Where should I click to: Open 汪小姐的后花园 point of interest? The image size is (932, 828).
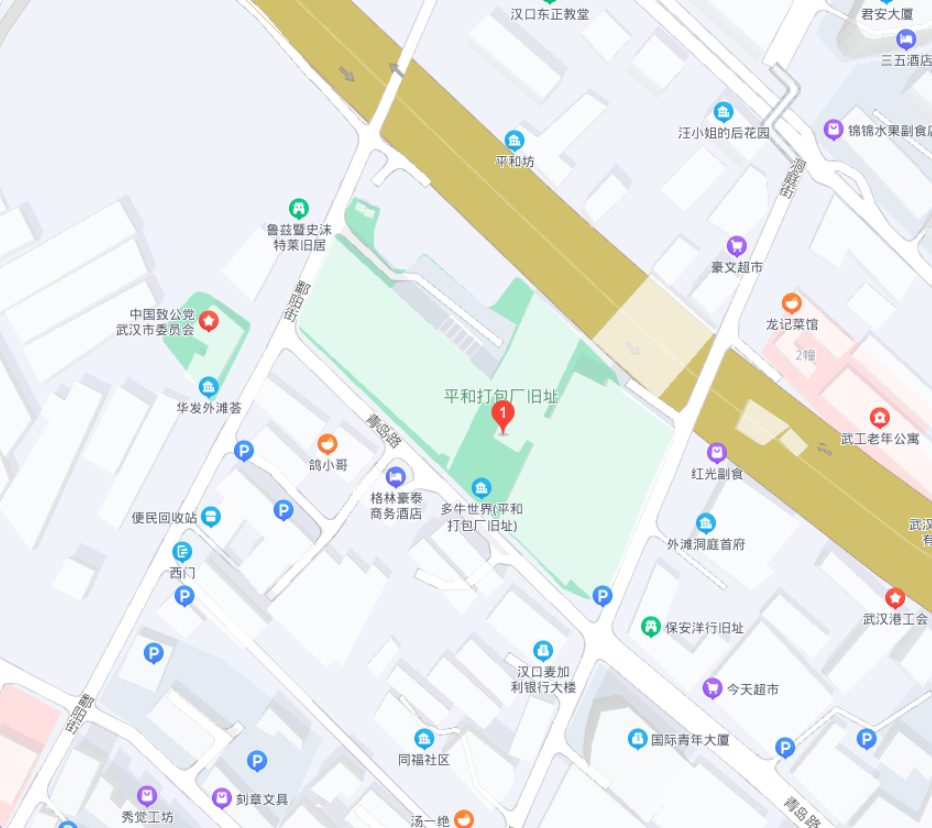723,112
